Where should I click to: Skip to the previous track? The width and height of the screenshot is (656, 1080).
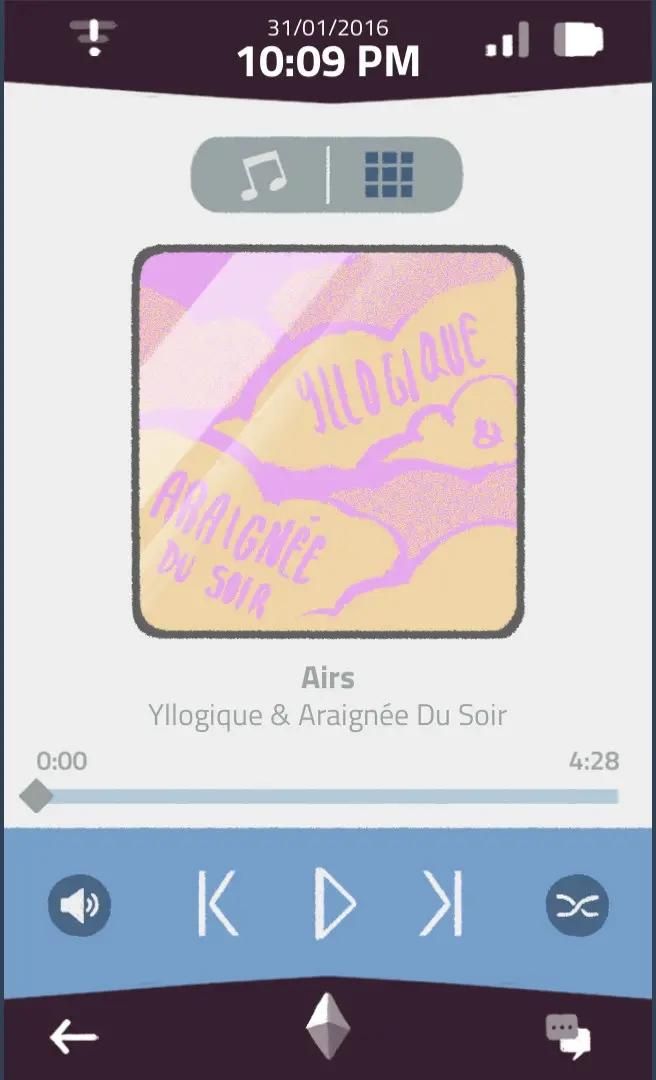(218, 904)
